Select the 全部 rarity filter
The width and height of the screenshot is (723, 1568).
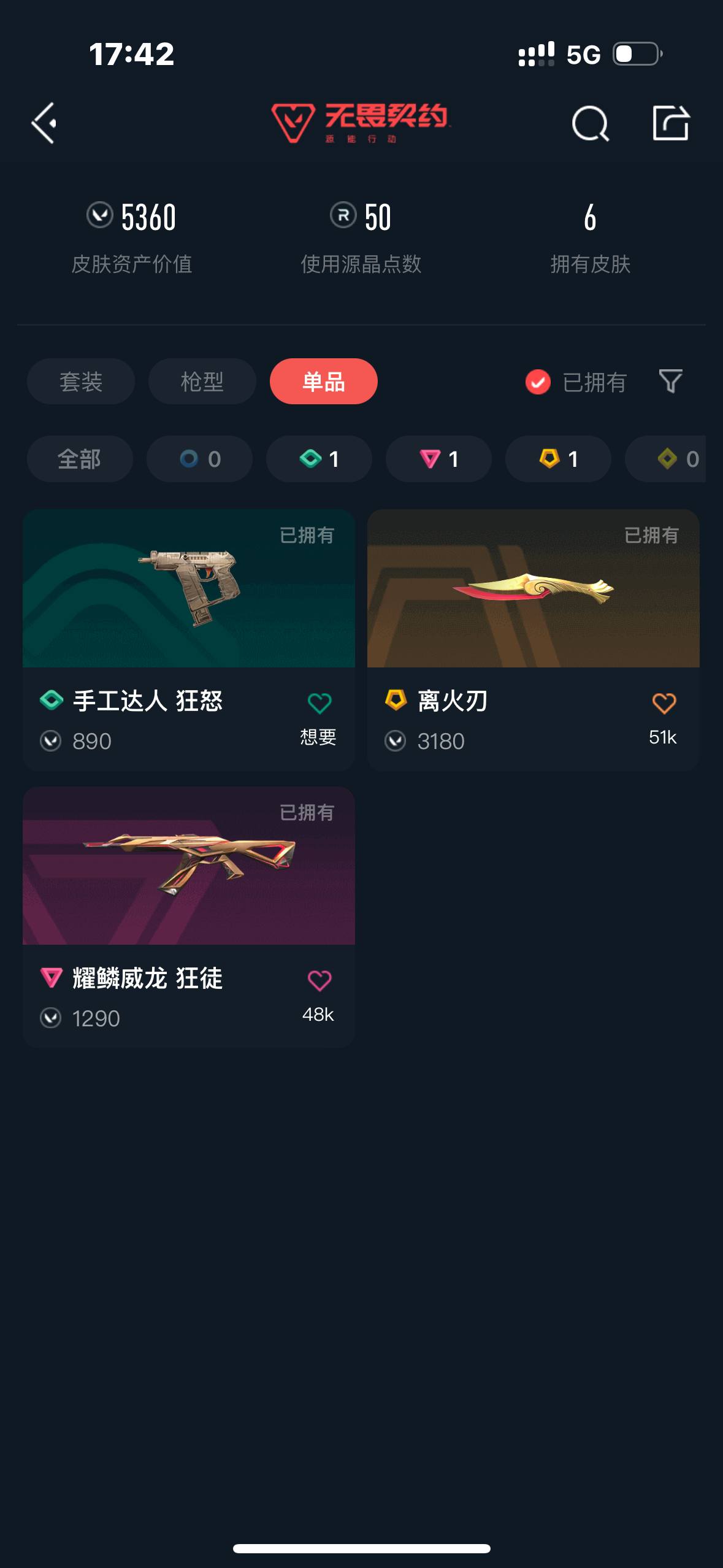pyautogui.click(x=80, y=459)
